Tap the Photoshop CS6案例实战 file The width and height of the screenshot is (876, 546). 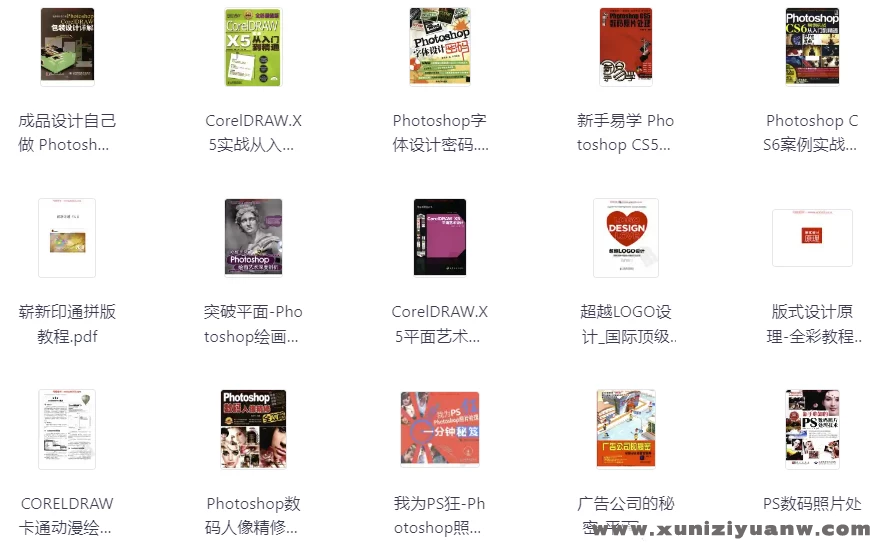812,46
